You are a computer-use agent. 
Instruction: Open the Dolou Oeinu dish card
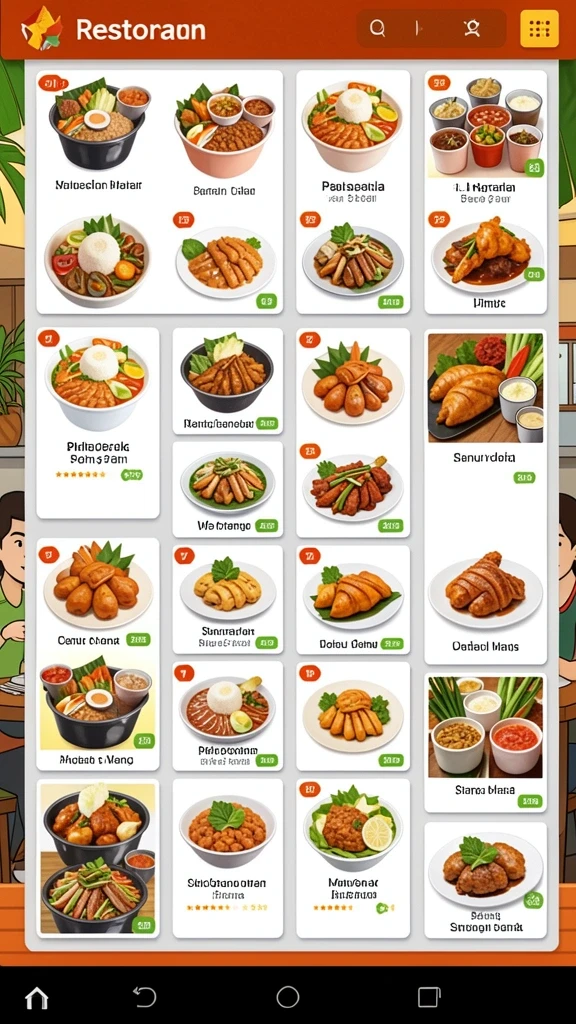(353, 599)
